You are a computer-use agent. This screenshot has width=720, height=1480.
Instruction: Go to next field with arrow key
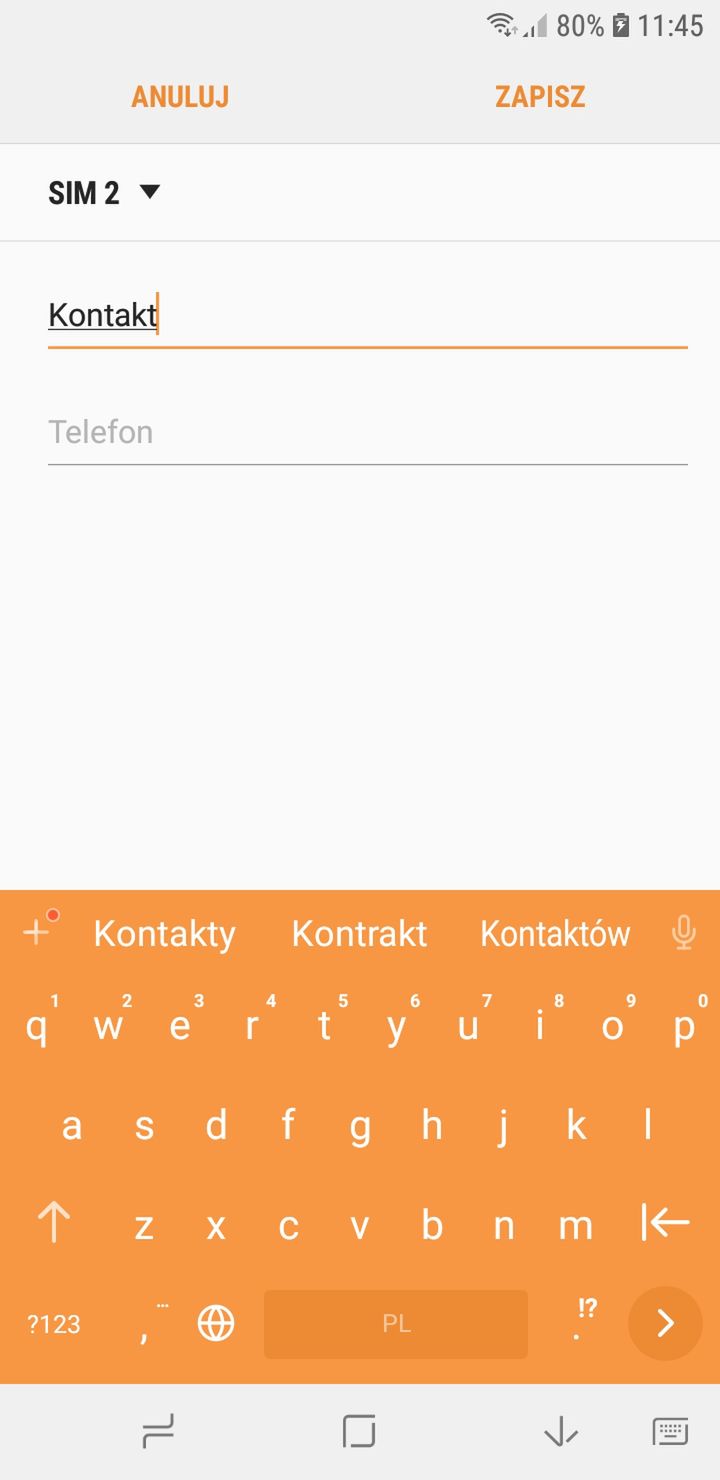(x=665, y=1323)
